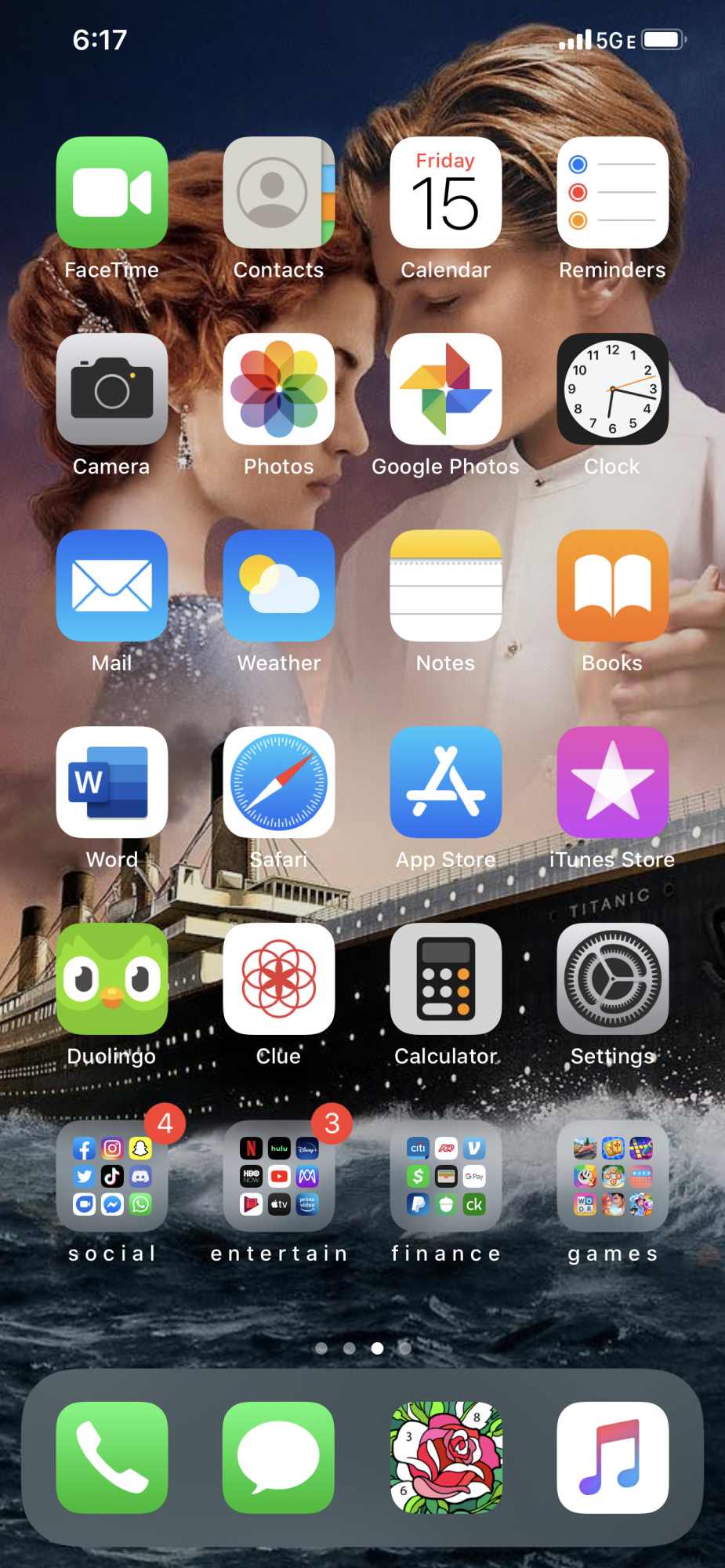Check the Mail app
Image resolution: width=725 pixels, height=1568 pixels.
(x=112, y=586)
